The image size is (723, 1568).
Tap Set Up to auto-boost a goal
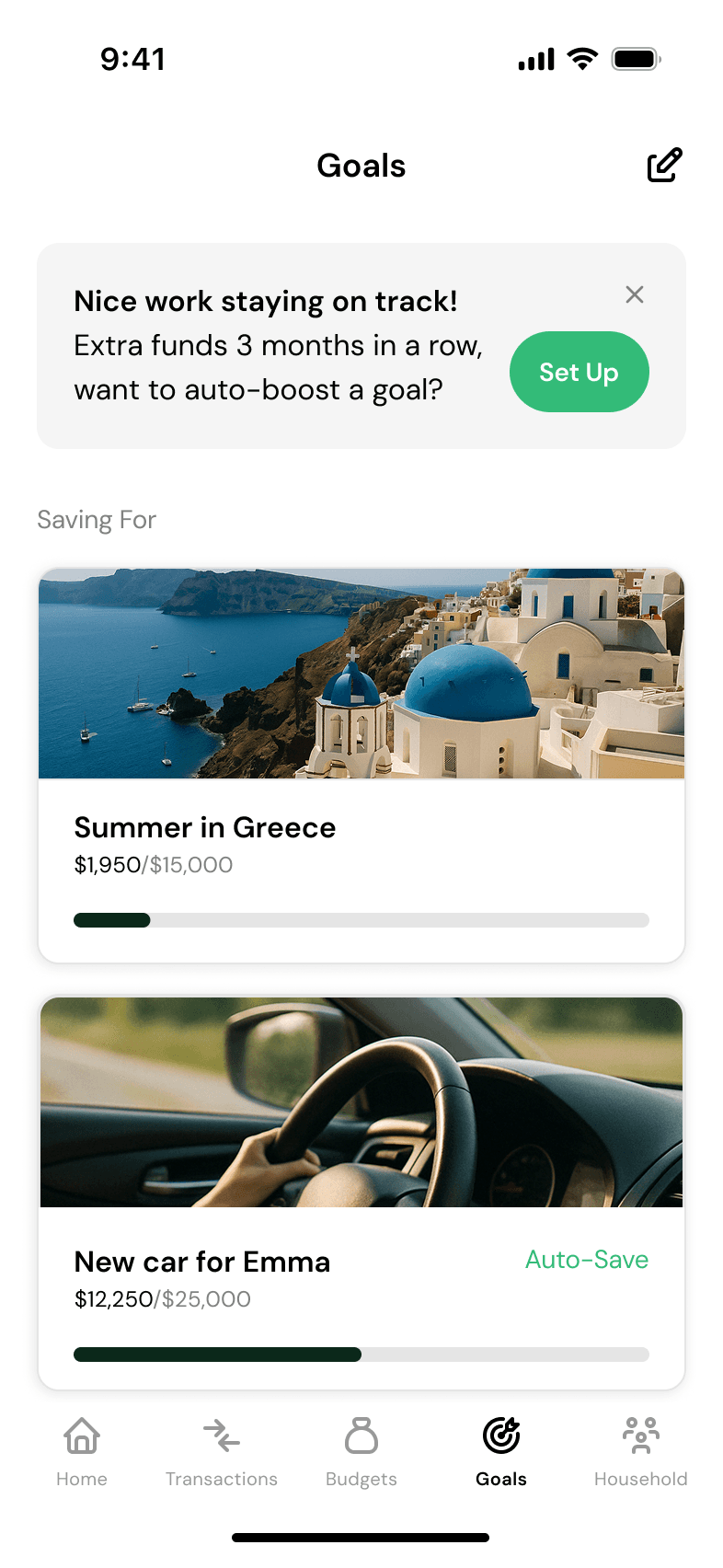579,372
